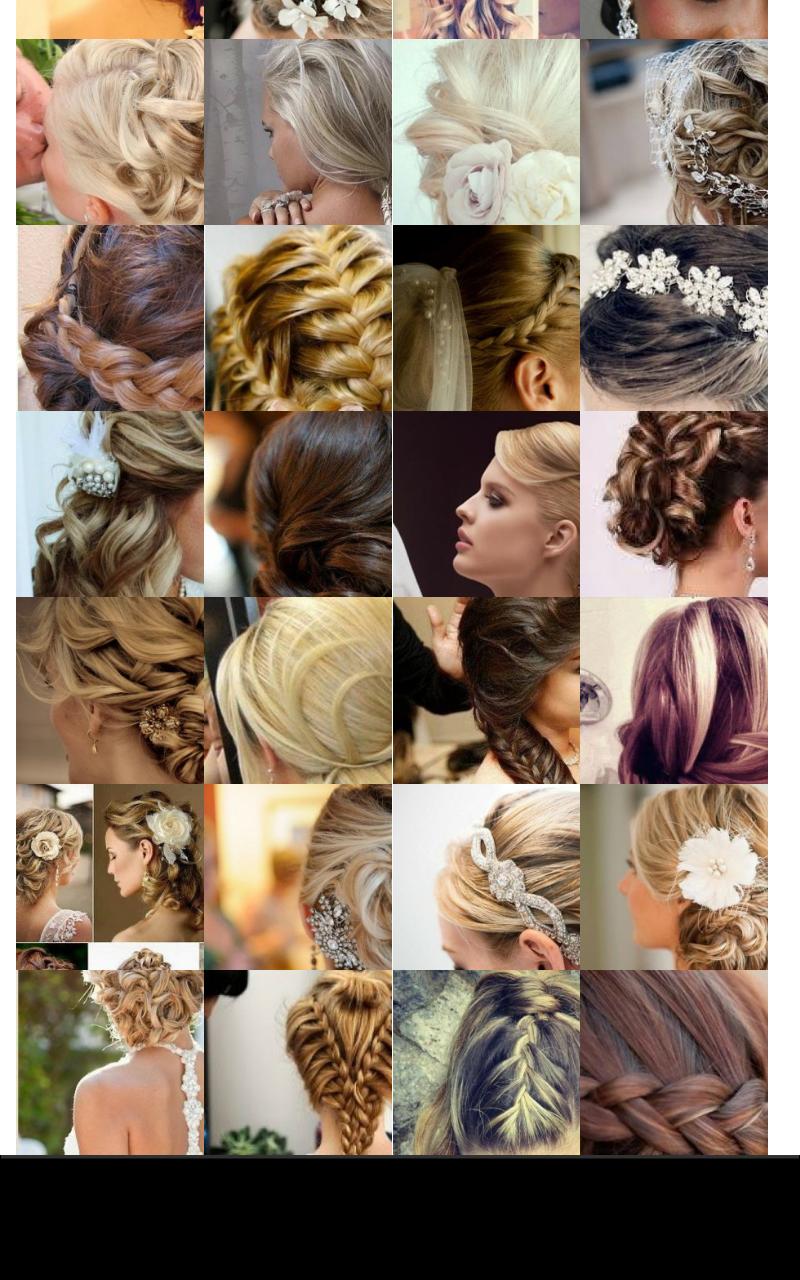Image resolution: width=800 pixels, height=1280 pixels.
Task: View the purple and blonde highlighted hair
Action: pos(674,690)
